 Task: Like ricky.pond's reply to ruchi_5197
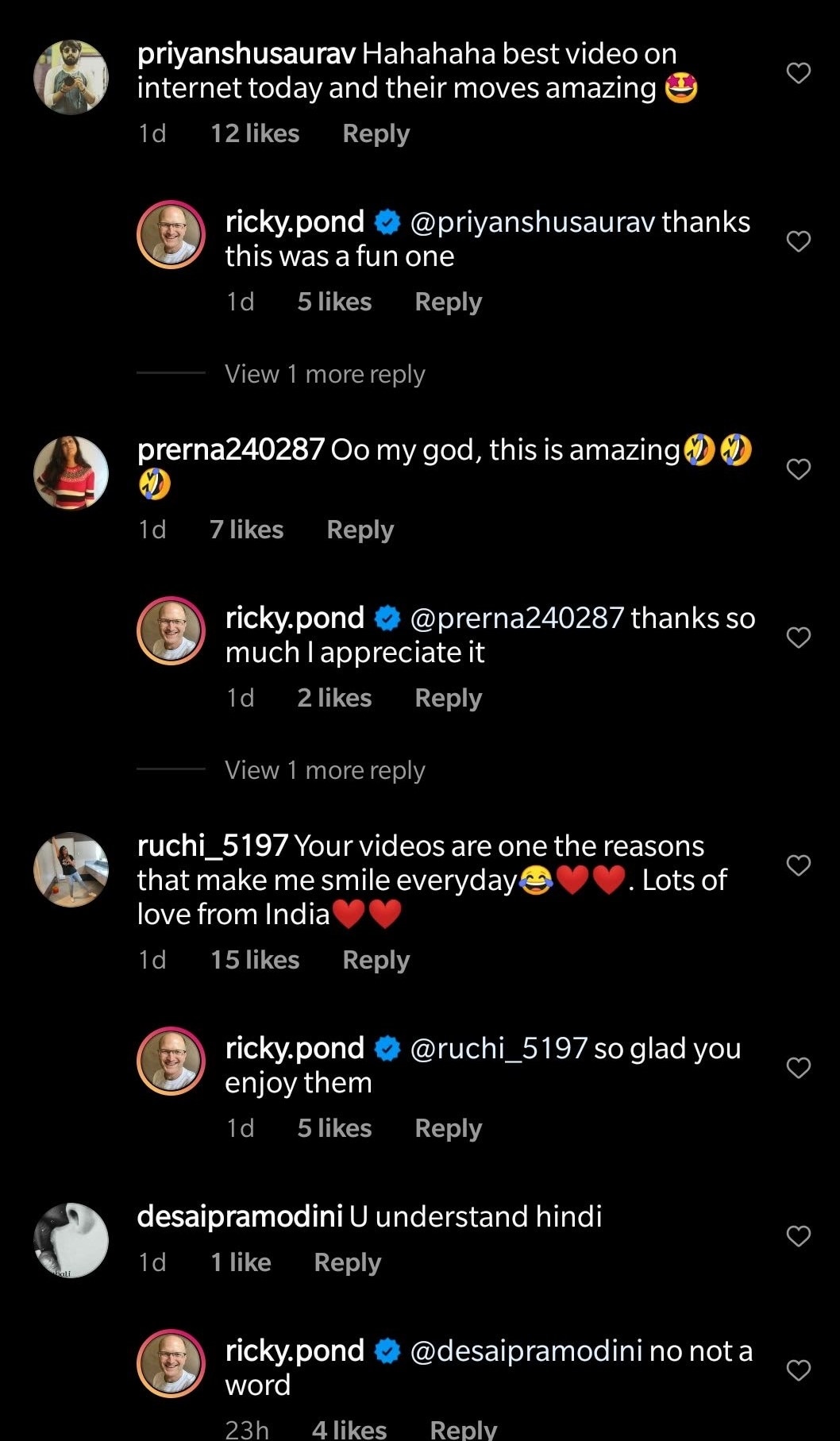tap(798, 1068)
